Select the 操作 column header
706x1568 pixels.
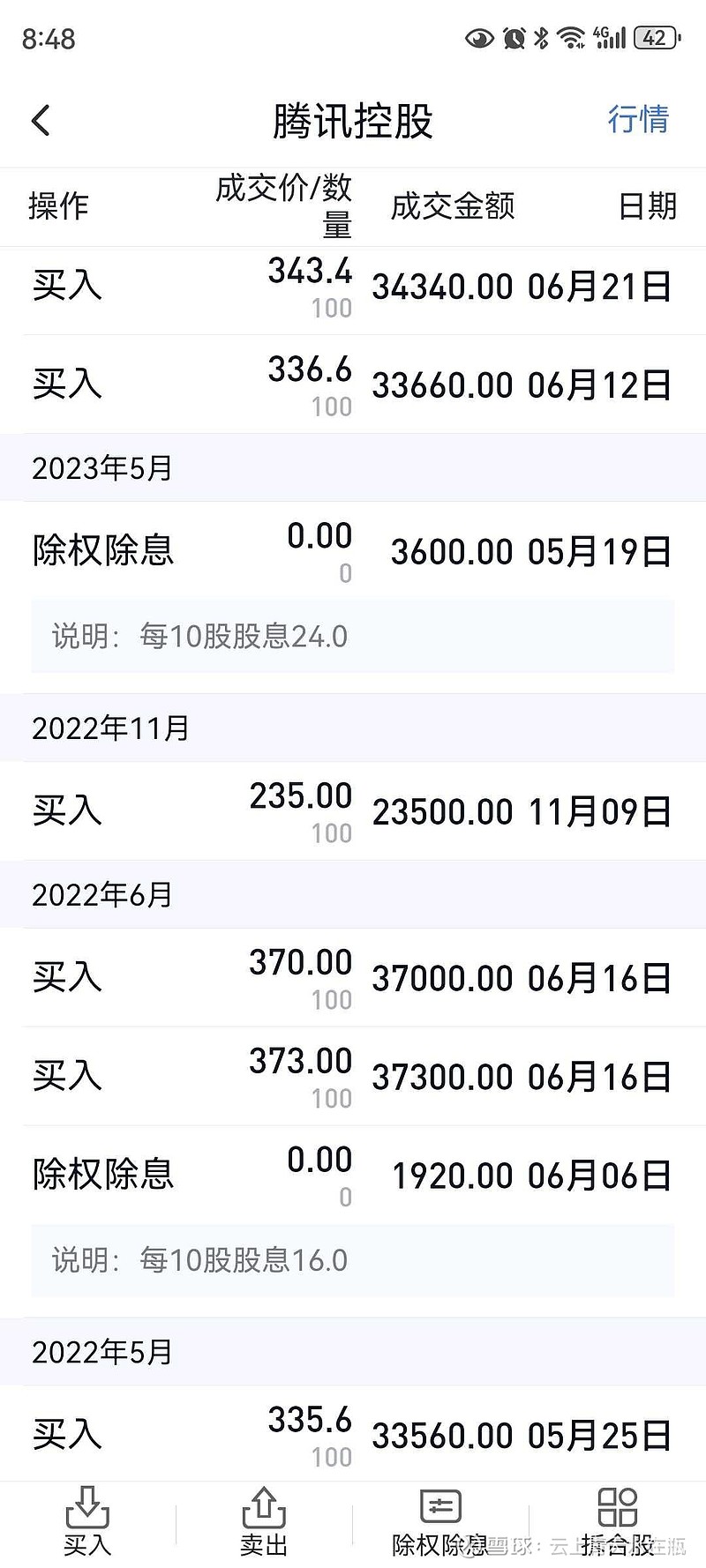click(60, 206)
